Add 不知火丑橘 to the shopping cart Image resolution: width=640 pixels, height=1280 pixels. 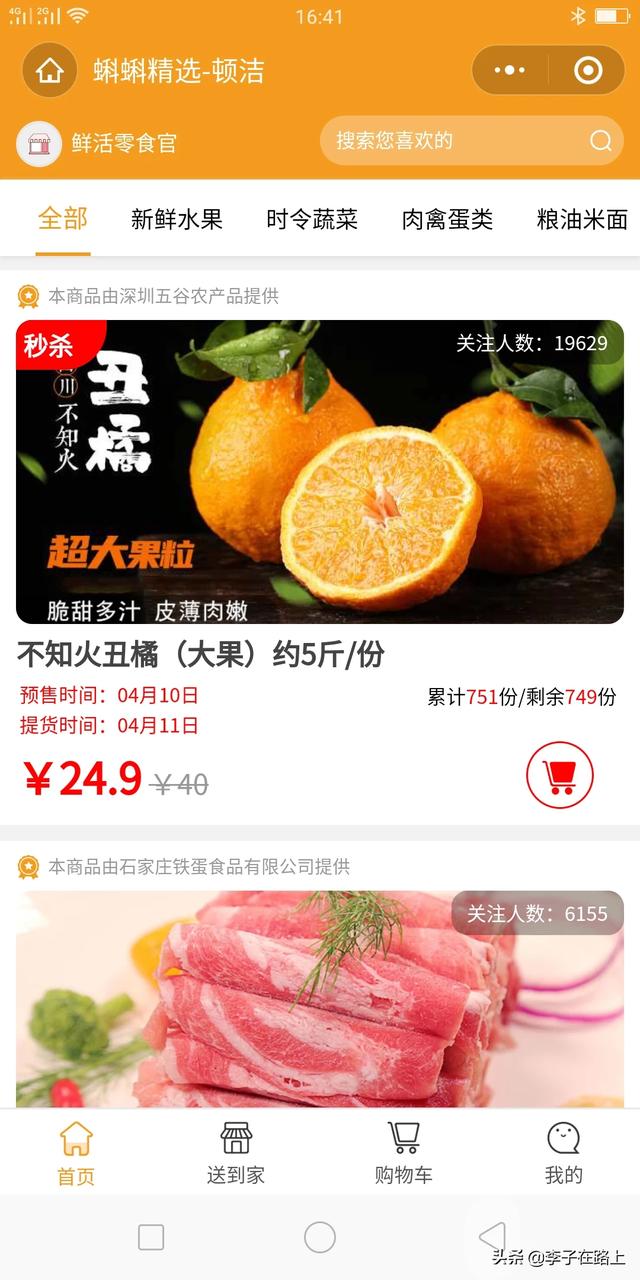click(560, 774)
